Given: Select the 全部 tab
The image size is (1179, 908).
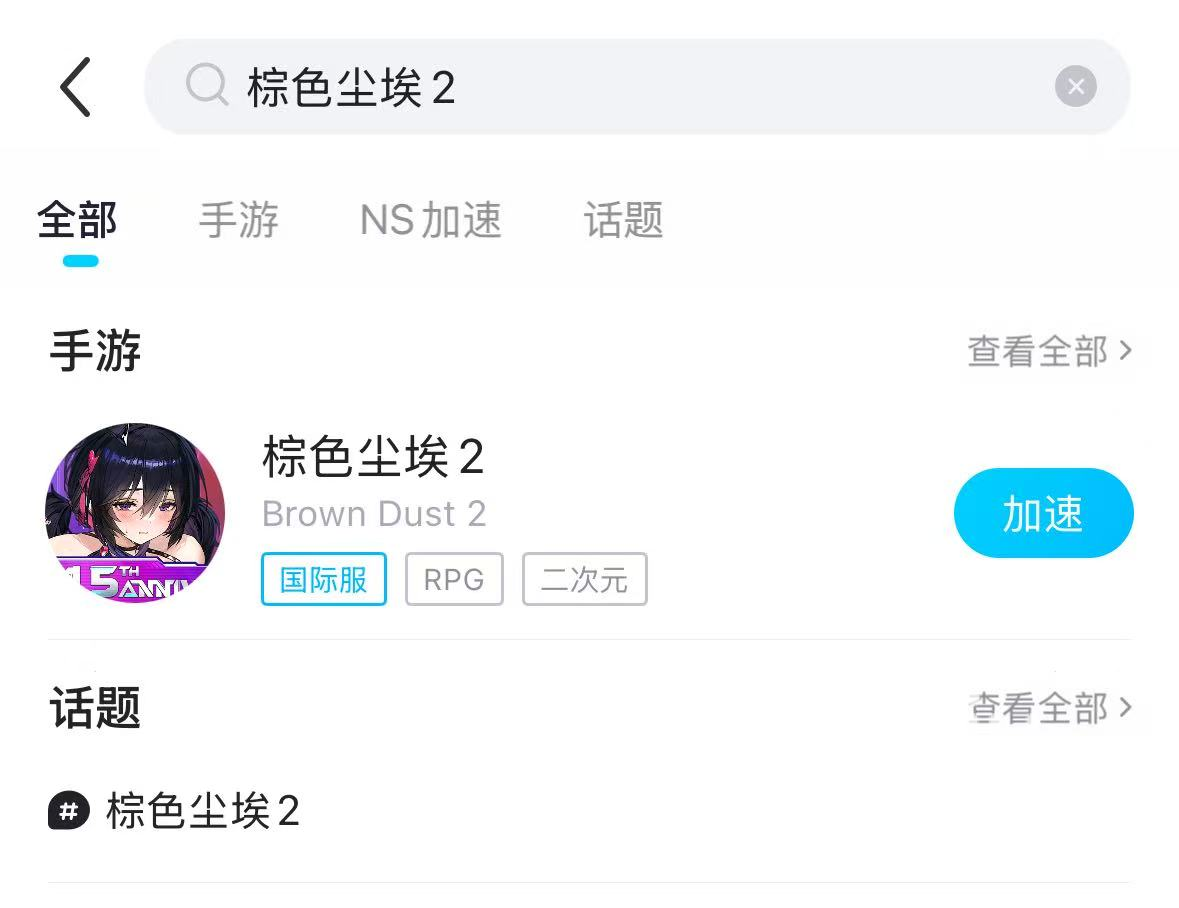Looking at the screenshot, I should tap(78, 221).
